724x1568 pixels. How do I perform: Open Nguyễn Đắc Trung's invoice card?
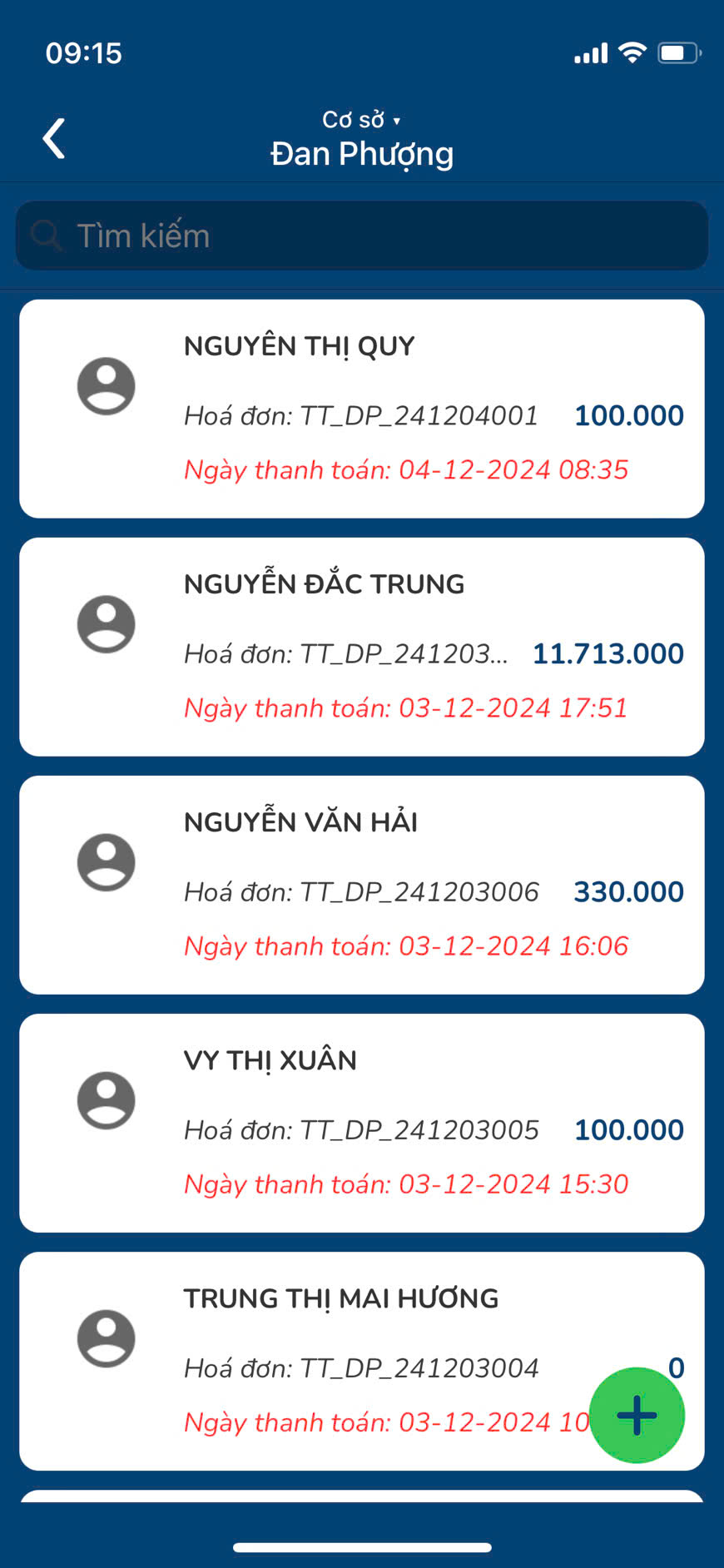362,647
